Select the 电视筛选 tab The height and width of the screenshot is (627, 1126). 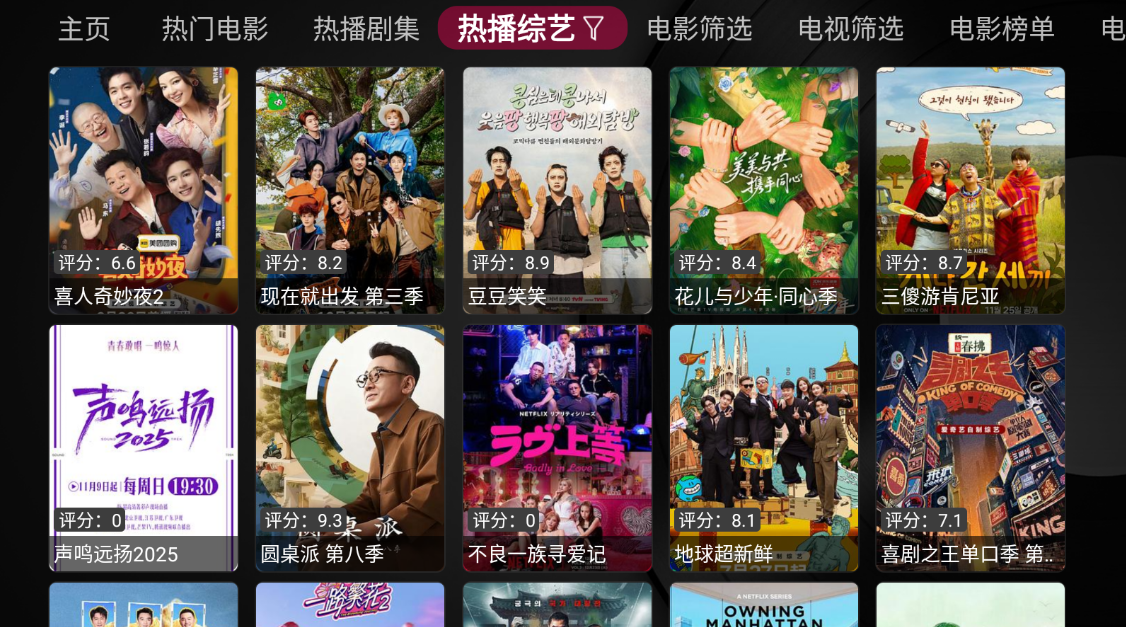coord(850,29)
